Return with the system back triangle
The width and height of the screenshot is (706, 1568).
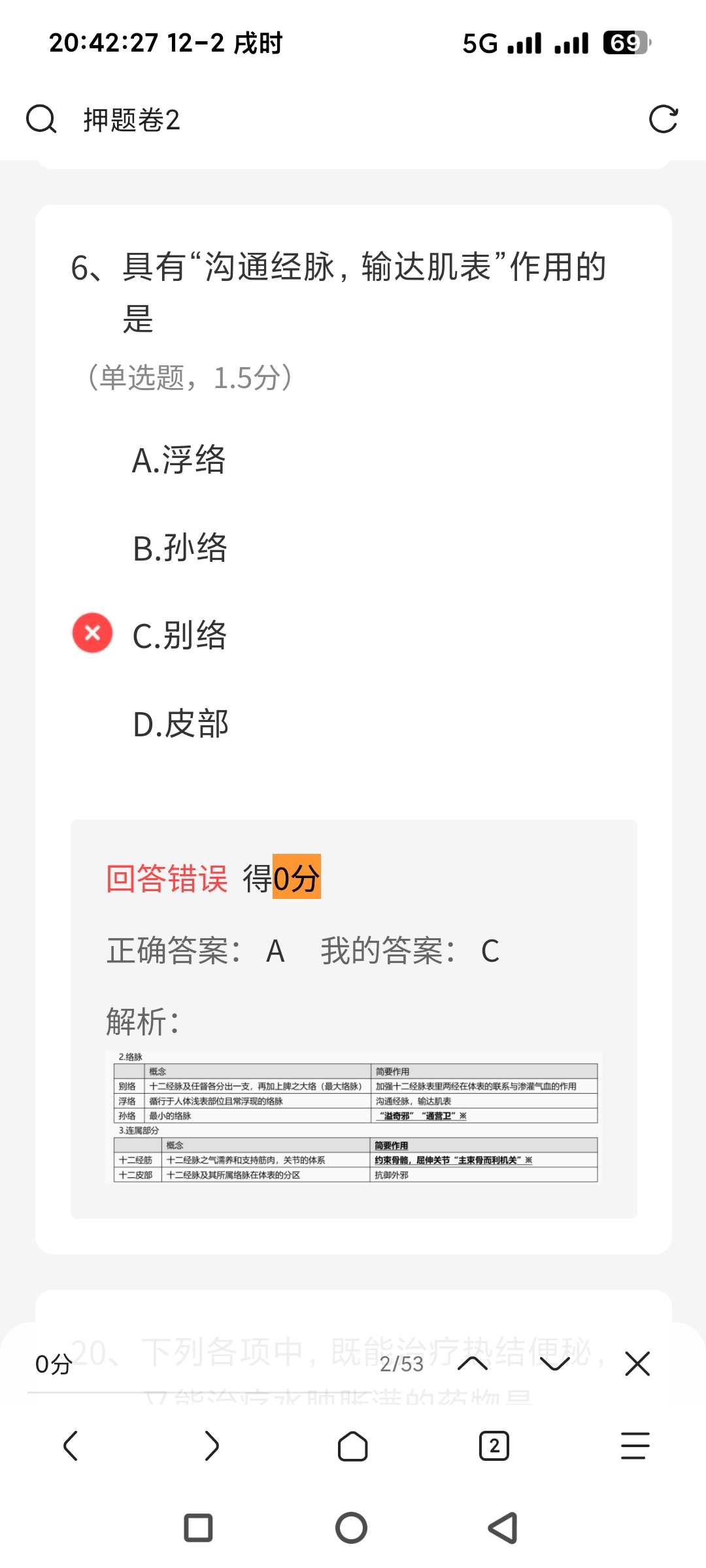pos(503,1528)
